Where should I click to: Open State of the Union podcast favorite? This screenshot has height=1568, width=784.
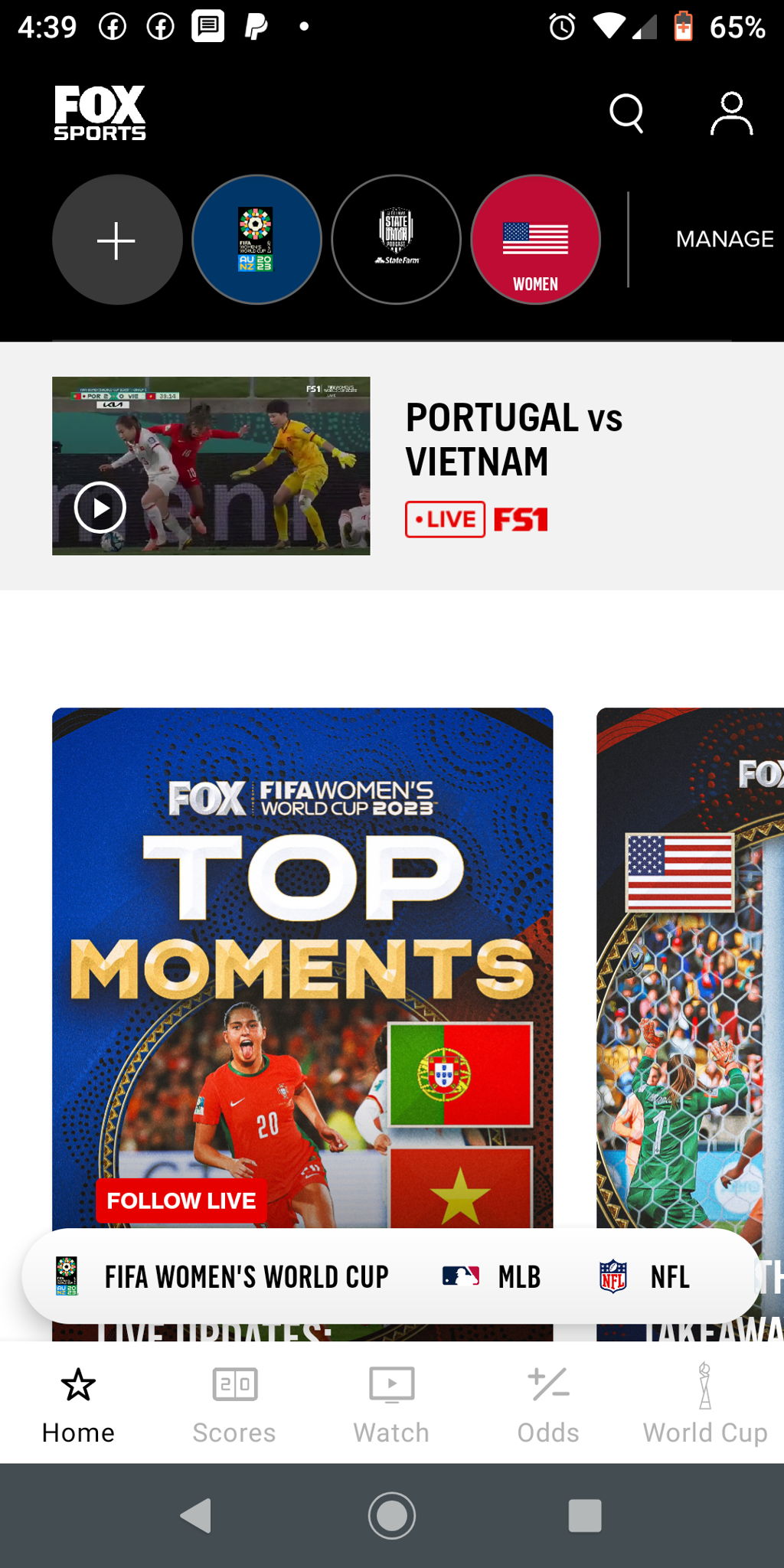click(396, 240)
